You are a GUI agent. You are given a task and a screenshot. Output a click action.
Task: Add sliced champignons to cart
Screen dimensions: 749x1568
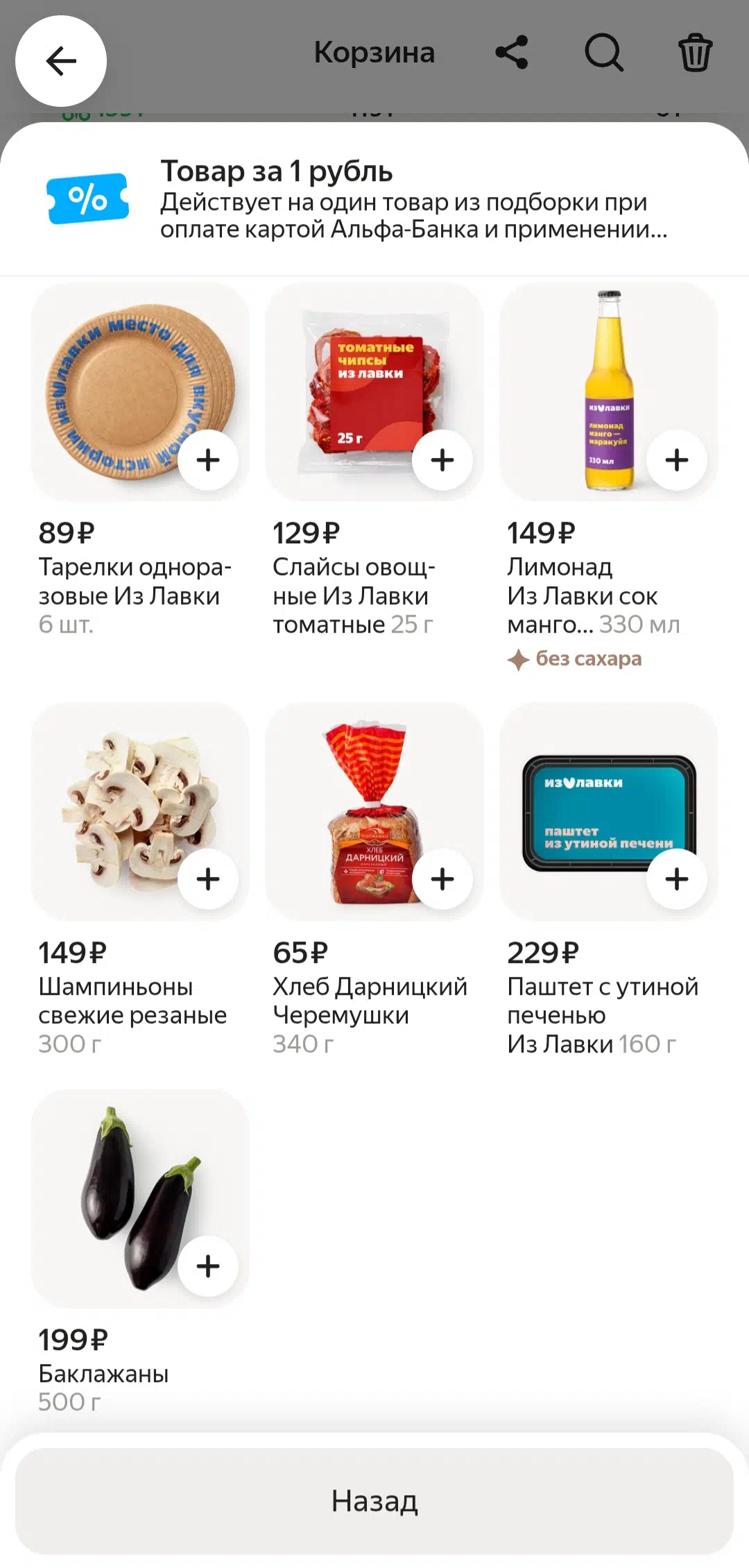coord(208,879)
